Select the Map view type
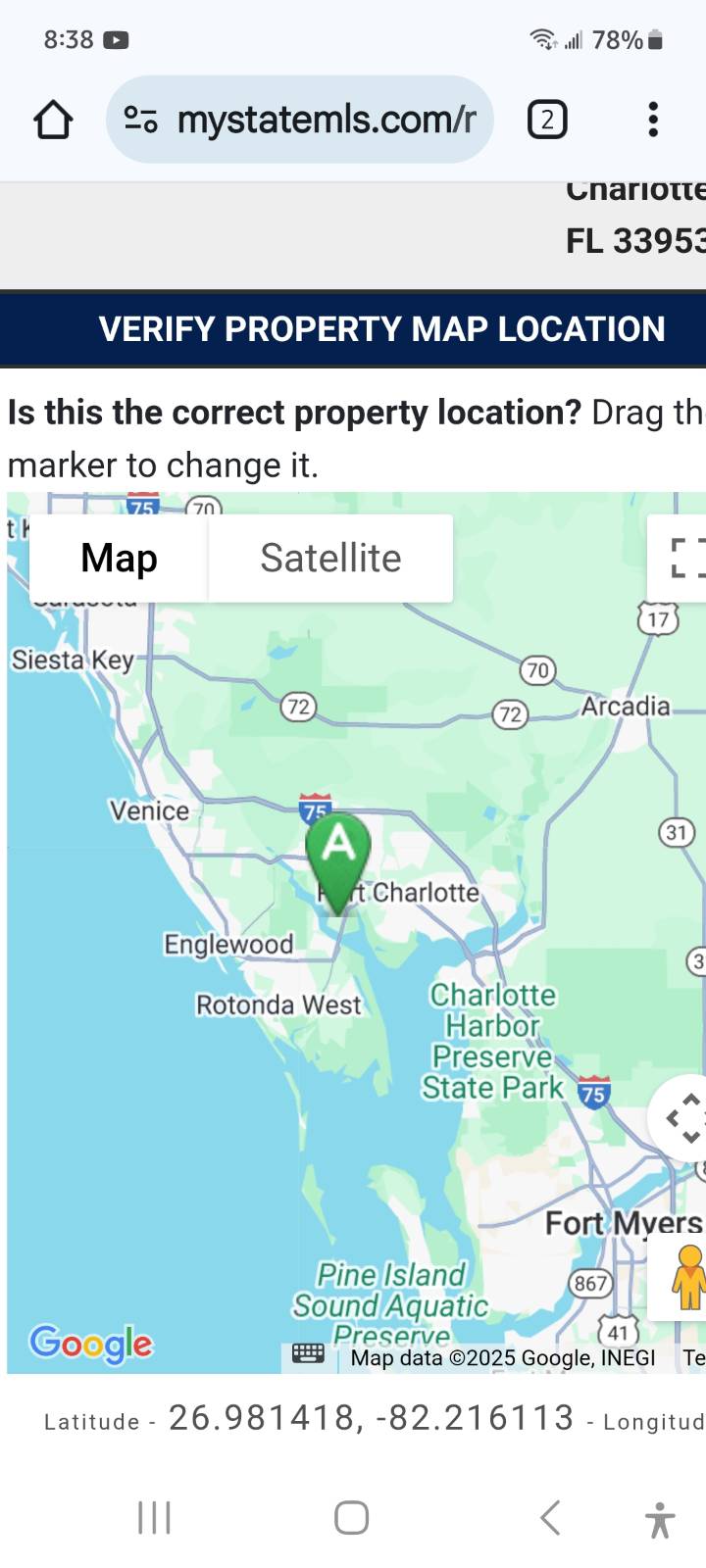 [x=119, y=558]
